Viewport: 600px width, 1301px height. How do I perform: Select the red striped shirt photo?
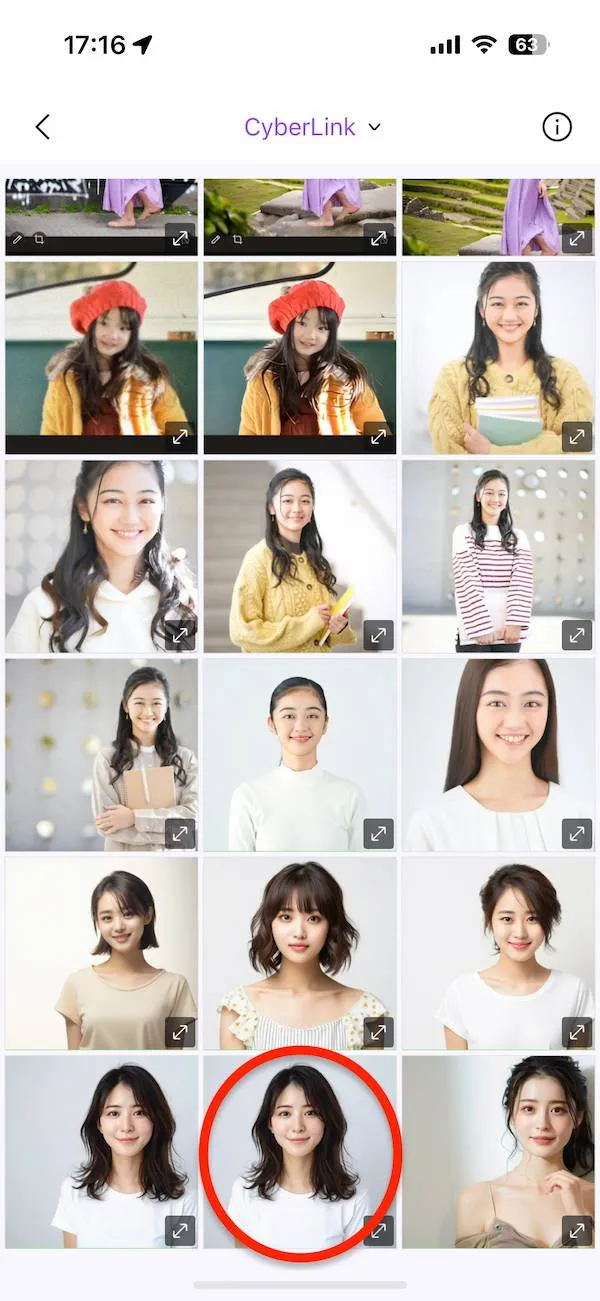click(498, 556)
